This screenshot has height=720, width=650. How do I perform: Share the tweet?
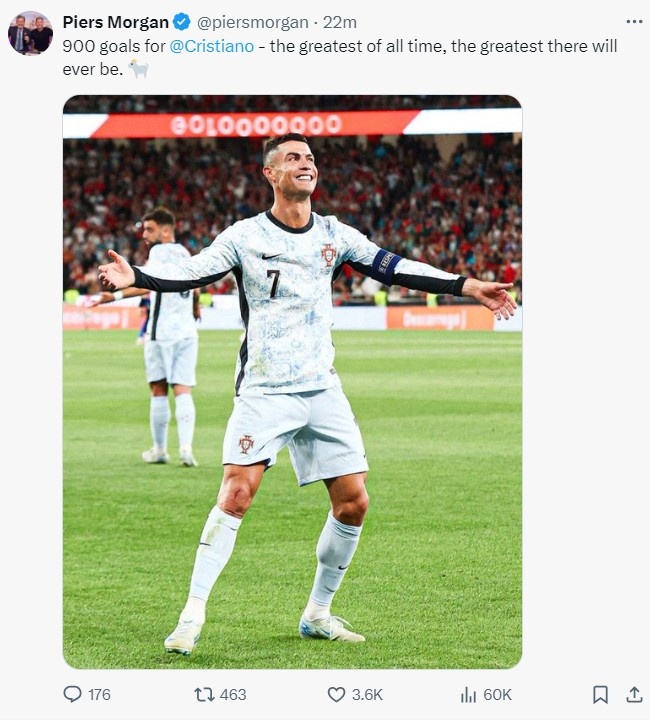tap(634, 694)
